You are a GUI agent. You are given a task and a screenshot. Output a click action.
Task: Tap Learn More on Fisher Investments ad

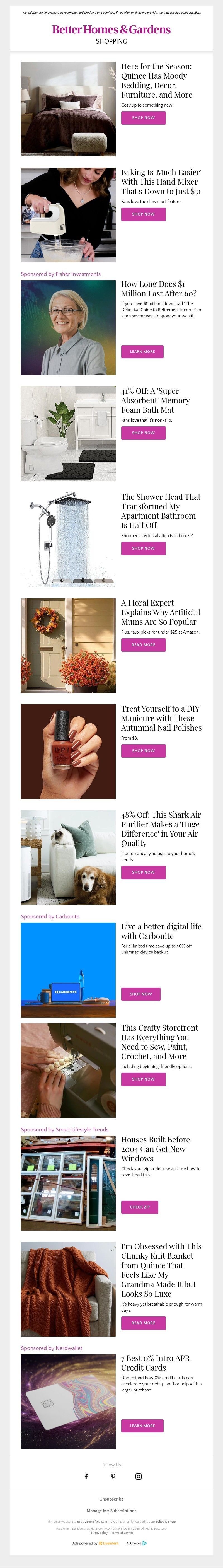[142, 351]
